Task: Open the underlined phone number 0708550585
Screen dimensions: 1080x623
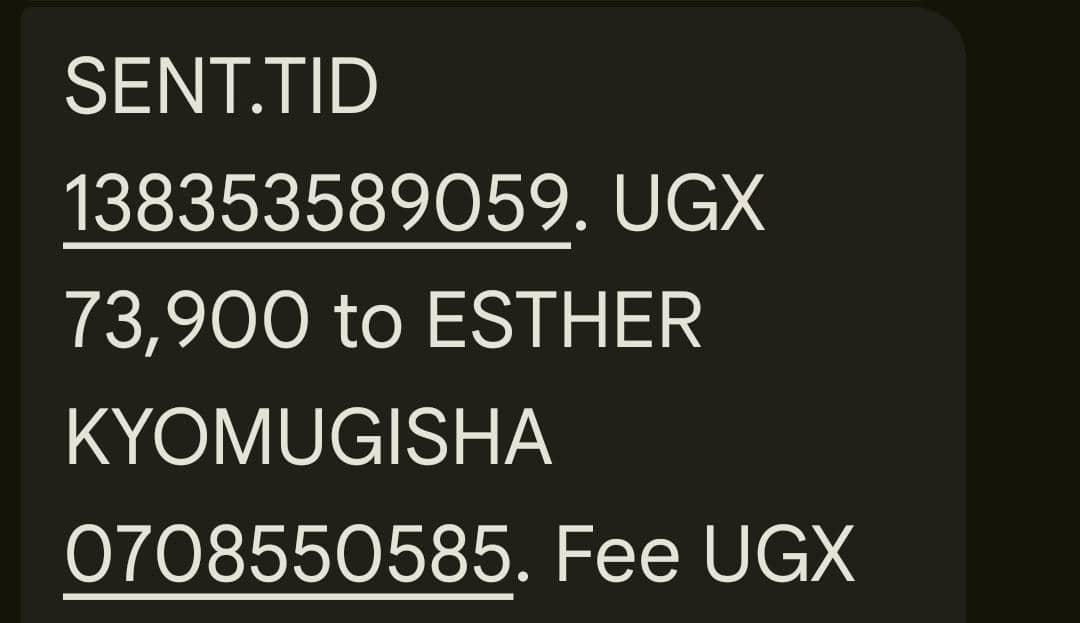Action: pyautogui.click(x=288, y=558)
